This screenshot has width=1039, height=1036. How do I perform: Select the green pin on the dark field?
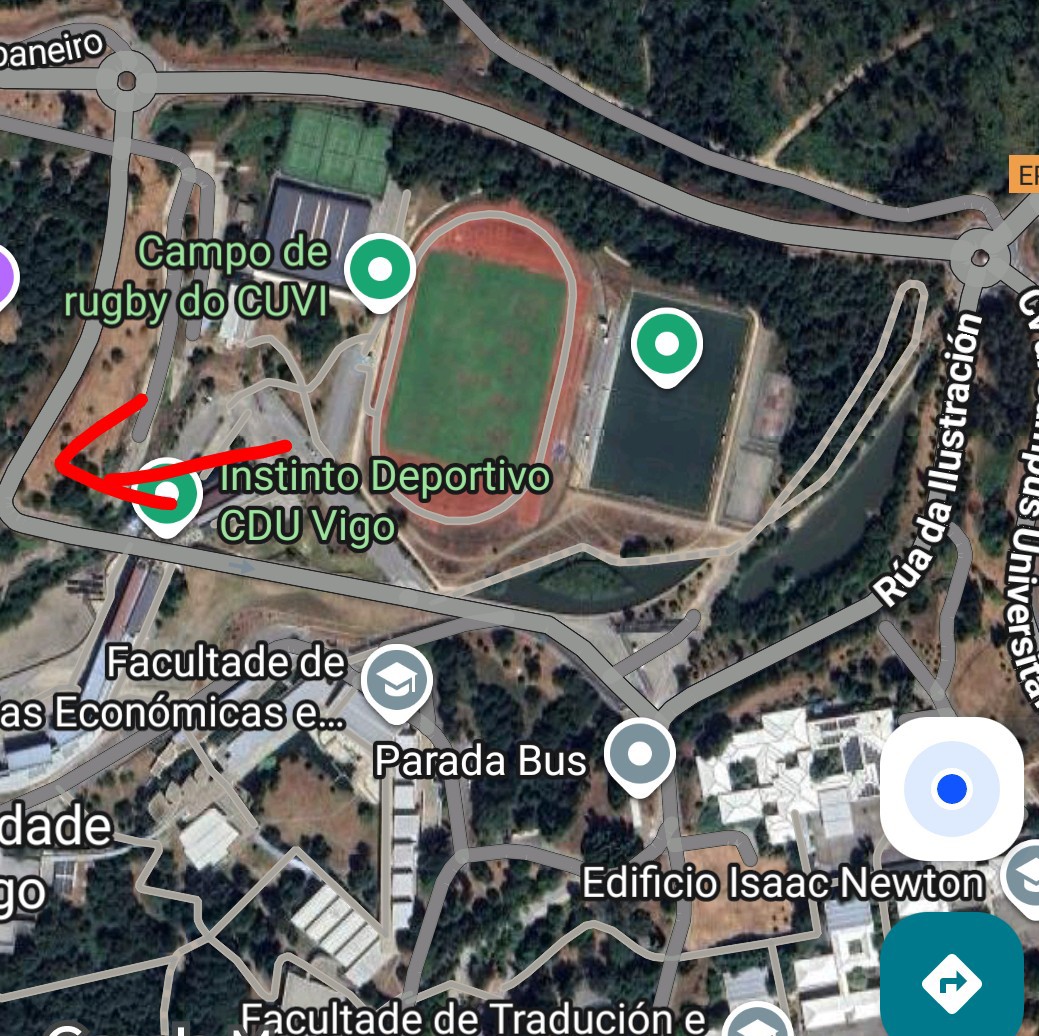(666, 345)
